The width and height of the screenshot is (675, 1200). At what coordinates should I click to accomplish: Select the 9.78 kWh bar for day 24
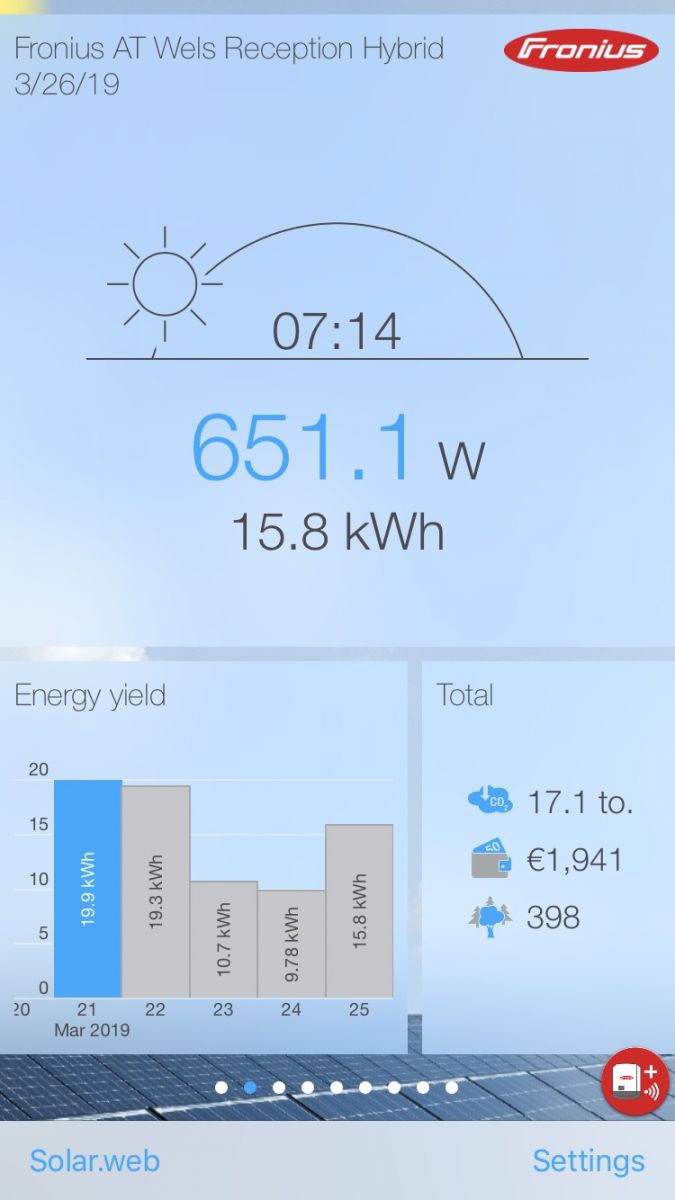tap(291, 944)
